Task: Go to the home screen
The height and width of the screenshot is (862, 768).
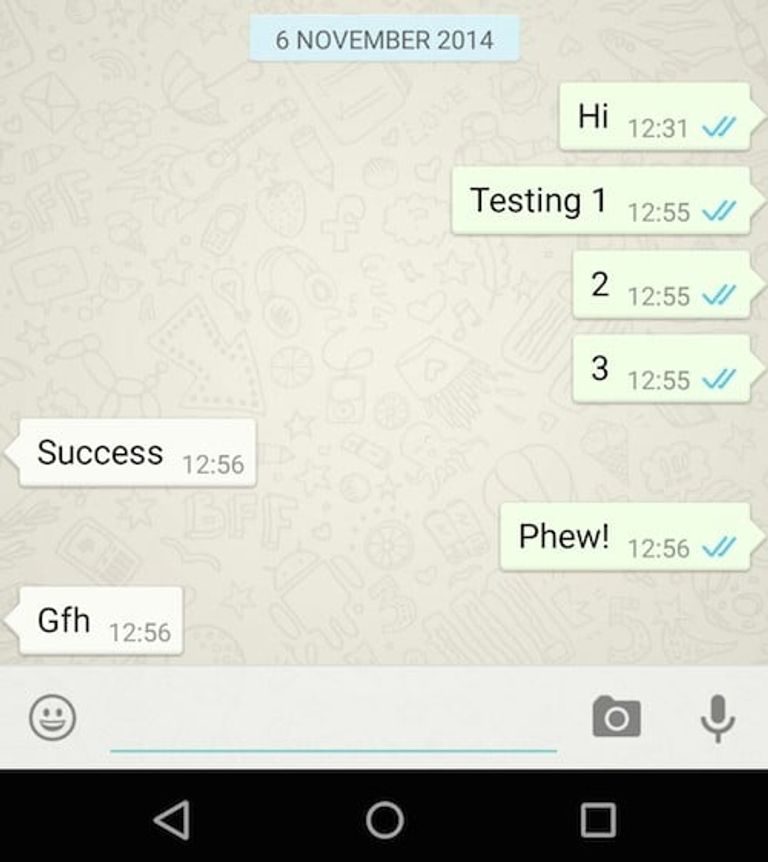Action: click(384, 819)
